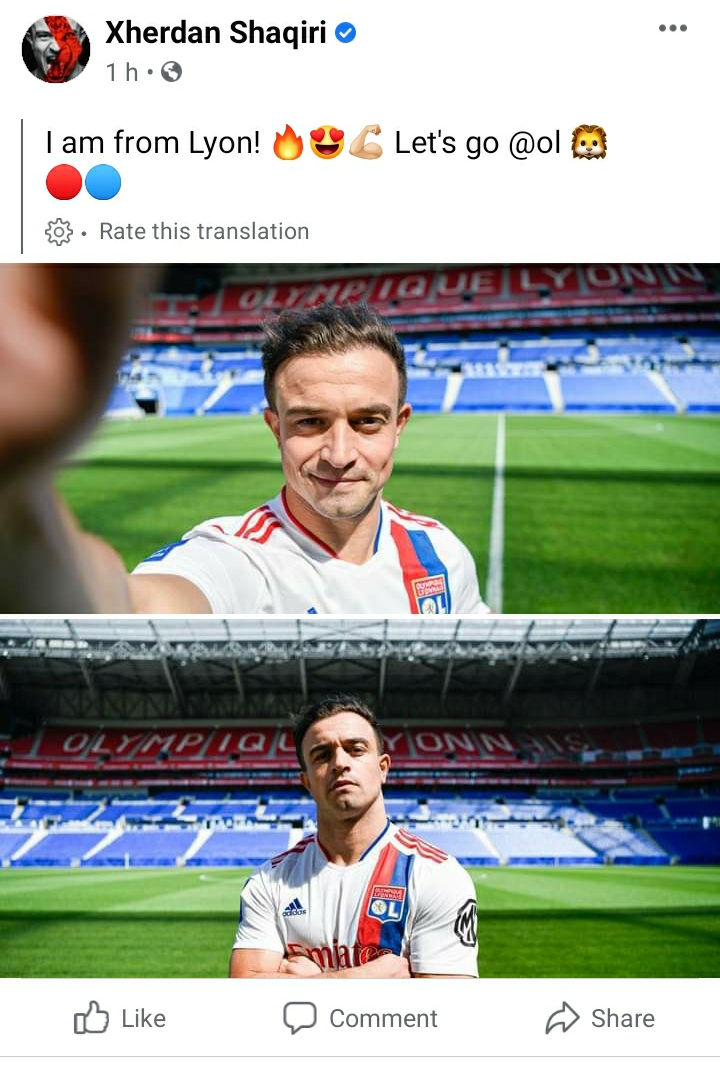This screenshot has width=720, height=1067.
Task: Tap Rate this translation
Action: 204,231
